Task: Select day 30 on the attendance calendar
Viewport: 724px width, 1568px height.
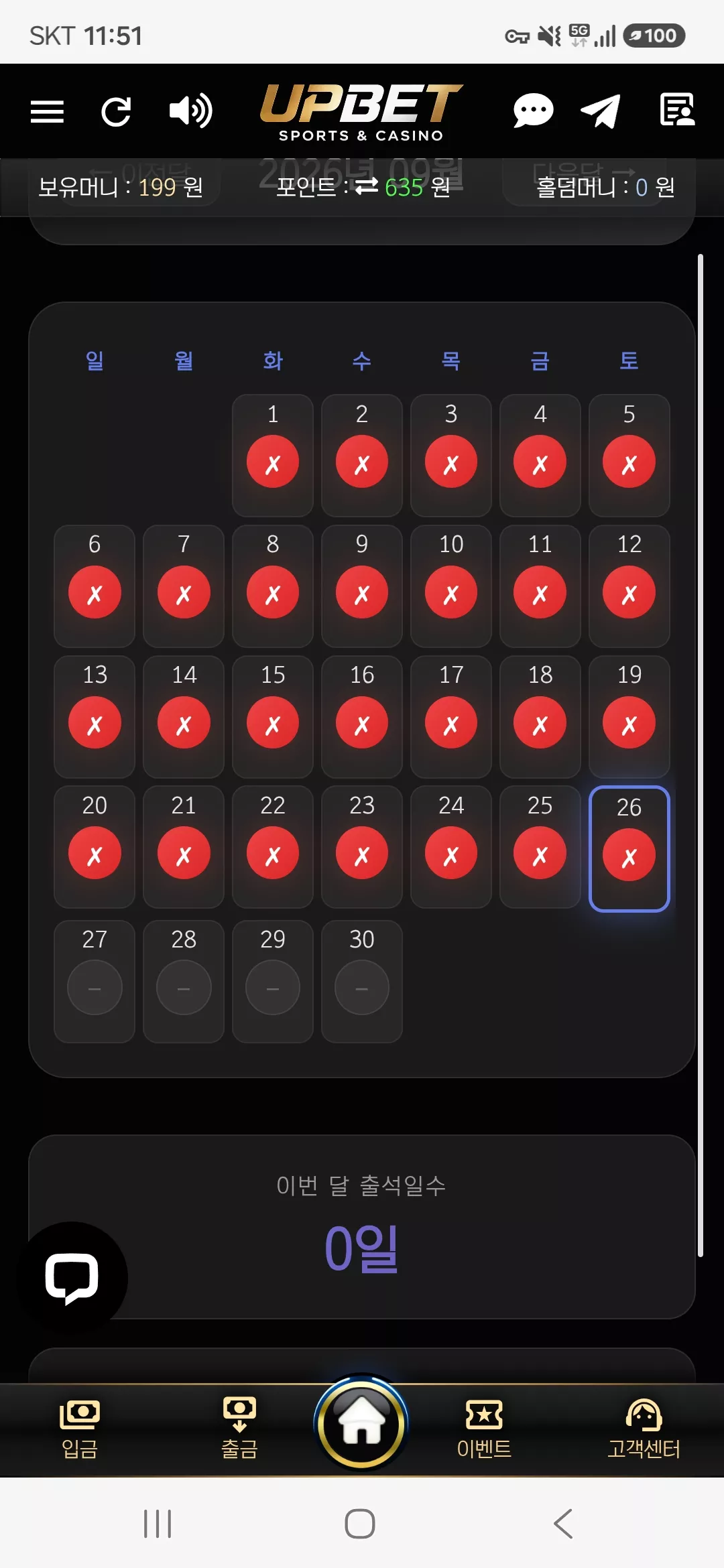Action: [362, 981]
